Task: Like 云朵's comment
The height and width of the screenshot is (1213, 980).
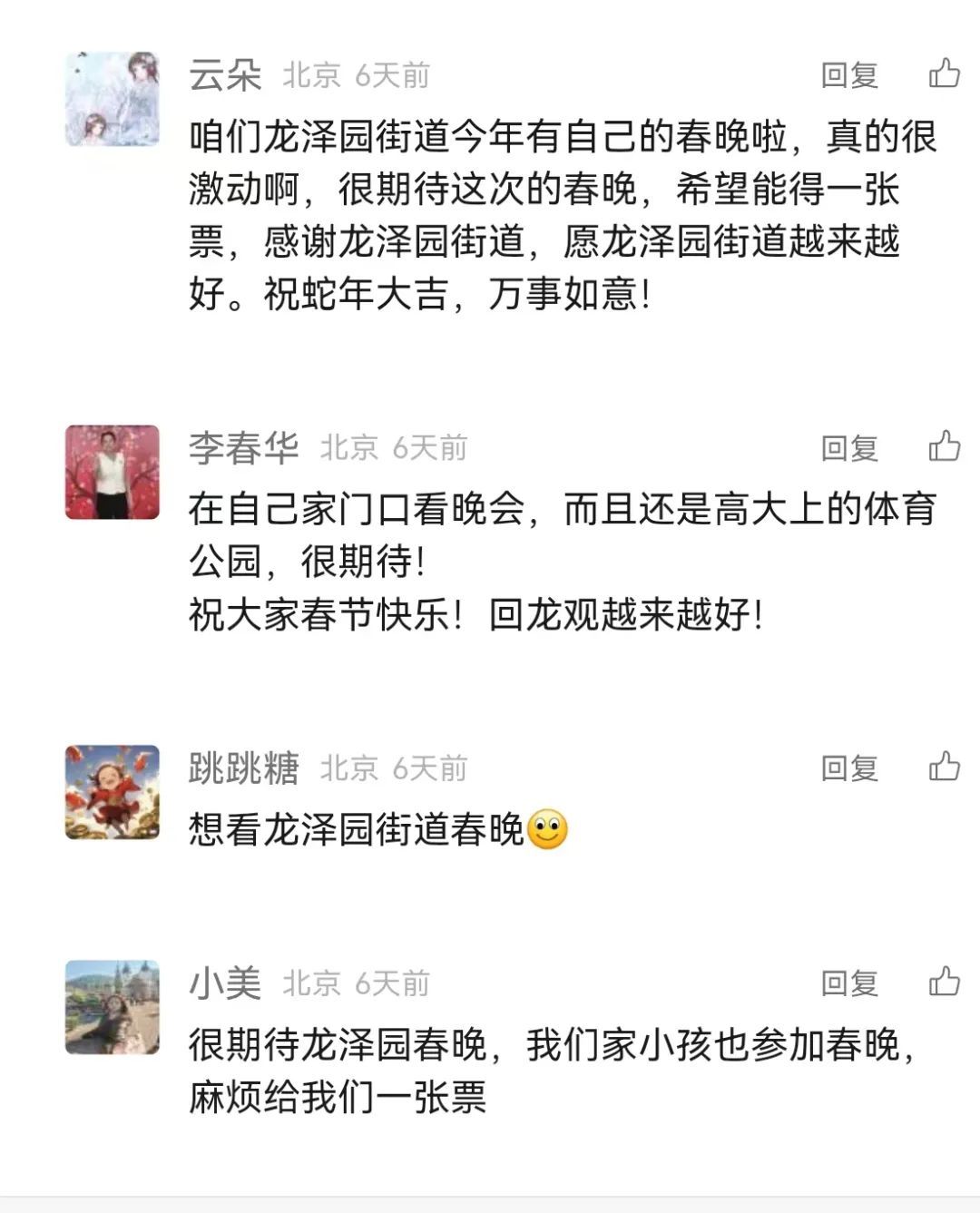Action: 944,73
